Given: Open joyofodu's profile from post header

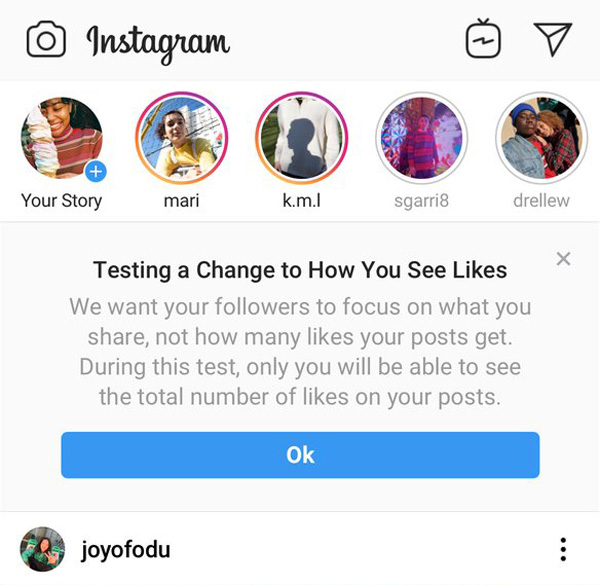Looking at the screenshot, I should point(125,549).
